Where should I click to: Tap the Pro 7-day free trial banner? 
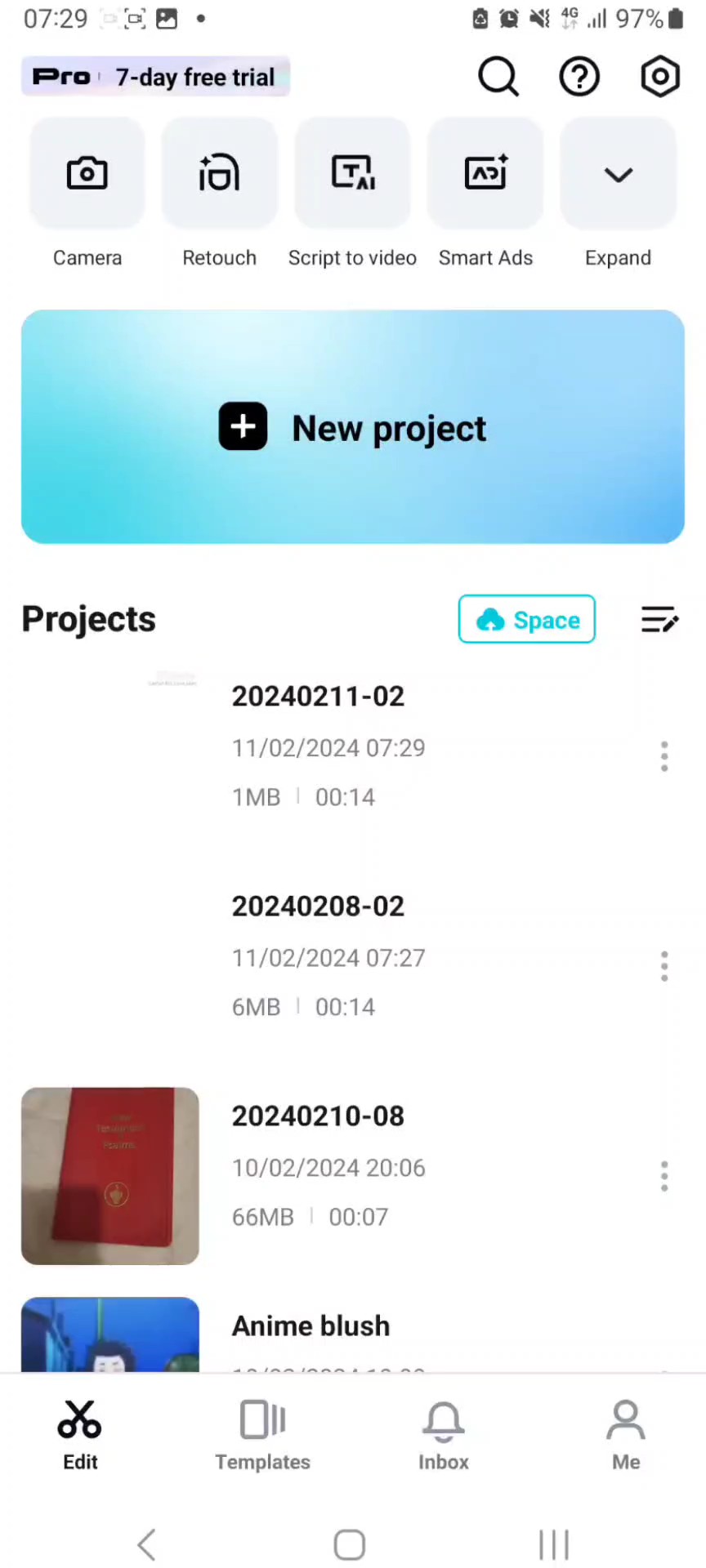tap(155, 77)
